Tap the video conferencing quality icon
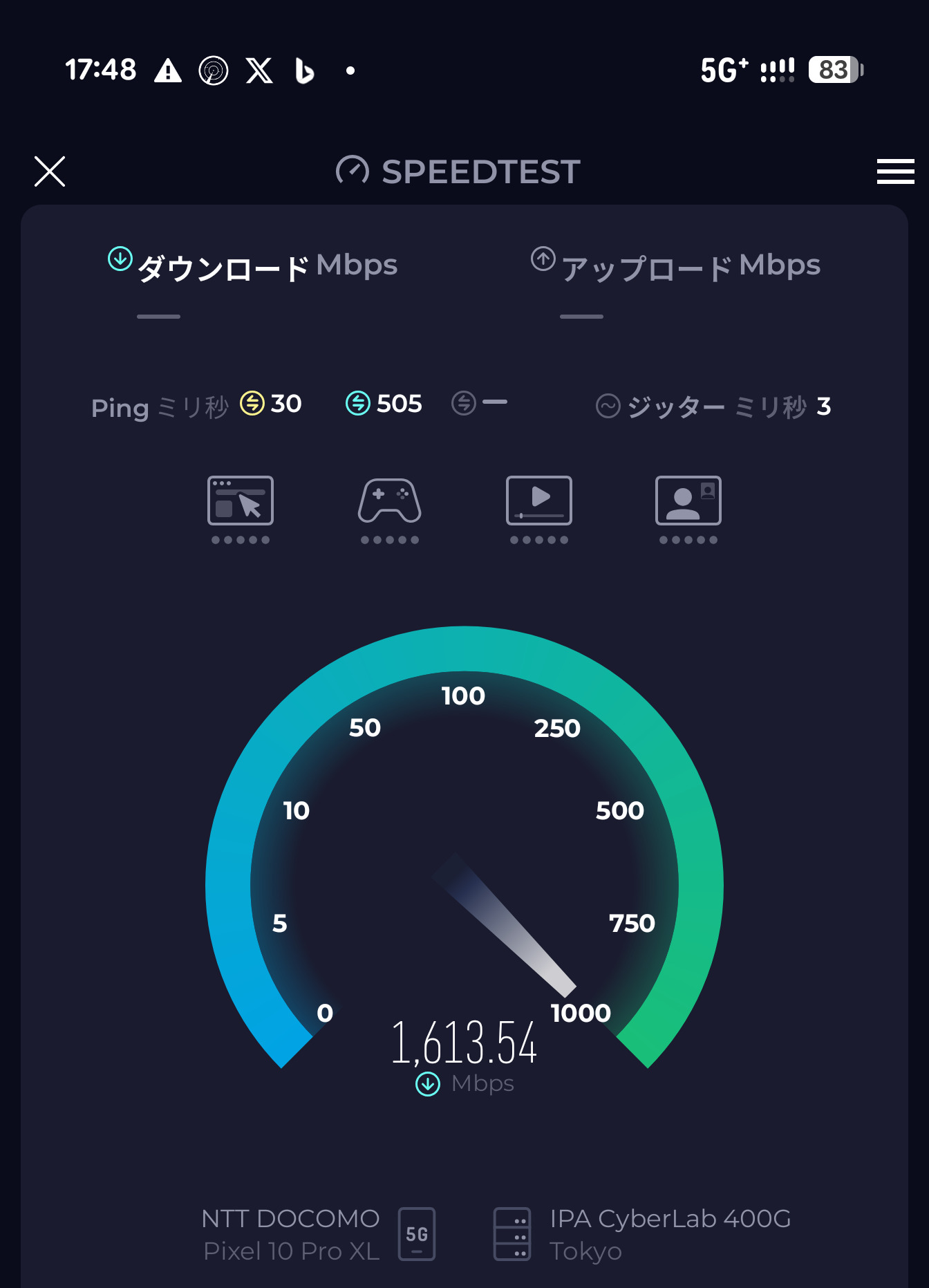This screenshot has height=1288, width=929. [x=688, y=502]
